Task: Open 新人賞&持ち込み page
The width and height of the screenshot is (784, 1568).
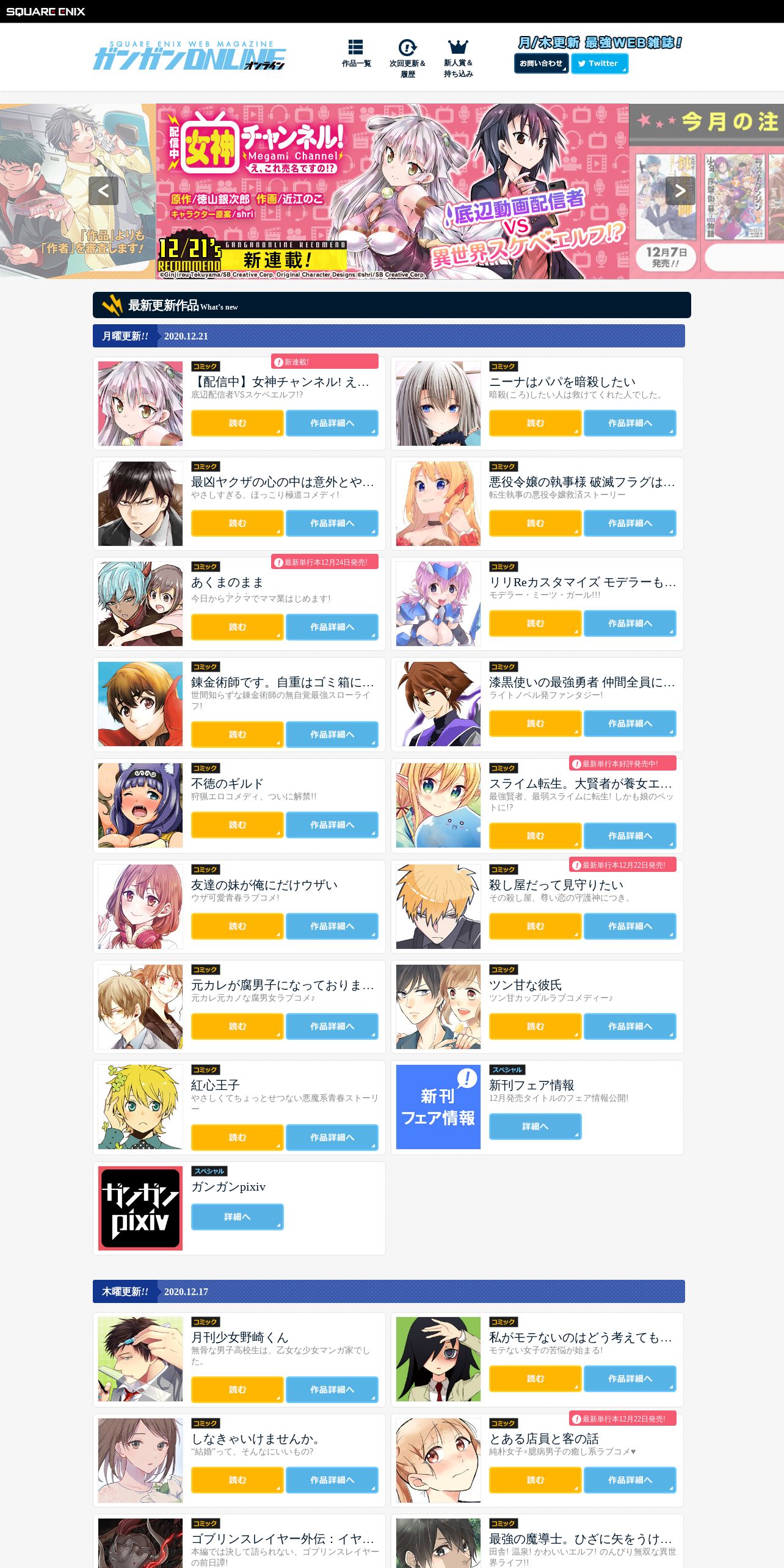Action: click(458, 59)
